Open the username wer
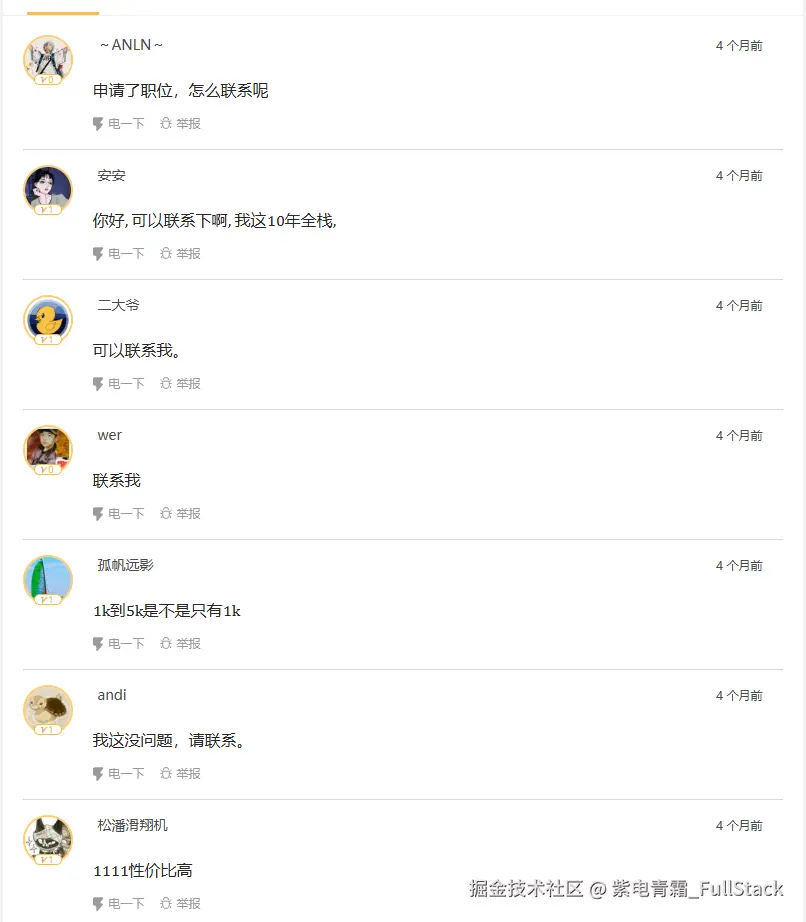This screenshot has height=922, width=806. 110,435
